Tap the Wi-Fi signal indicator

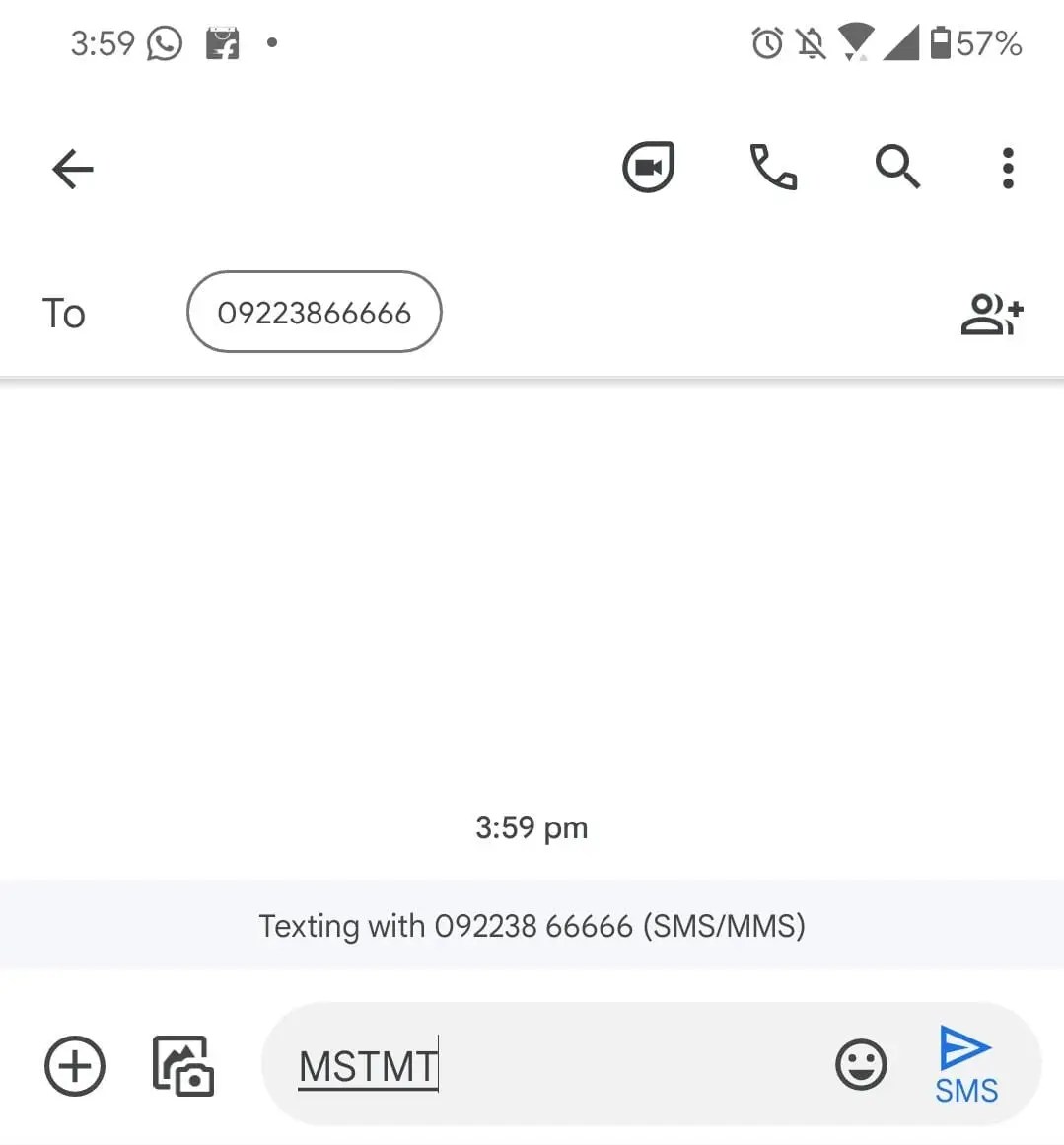(857, 41)
